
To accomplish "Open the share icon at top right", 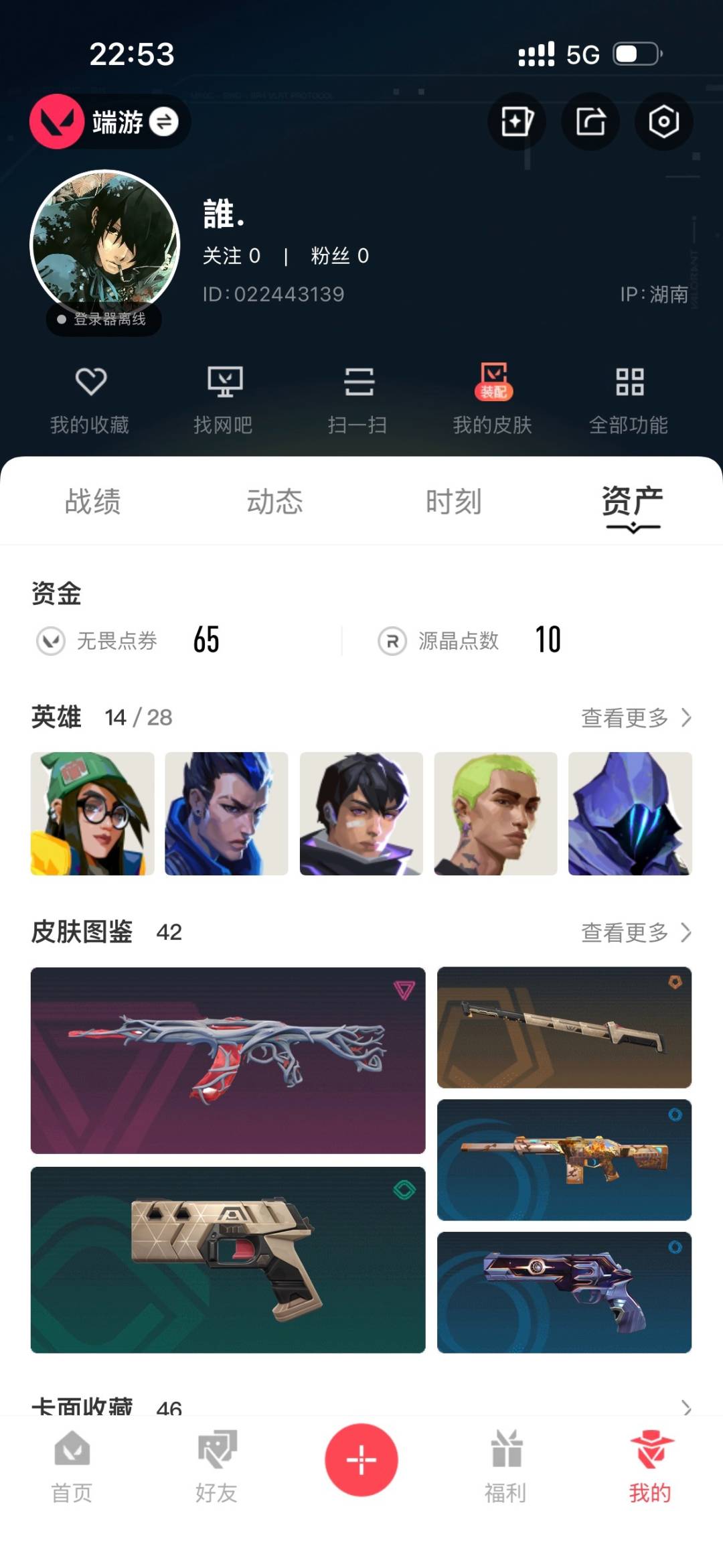I will tap(590, 121).
